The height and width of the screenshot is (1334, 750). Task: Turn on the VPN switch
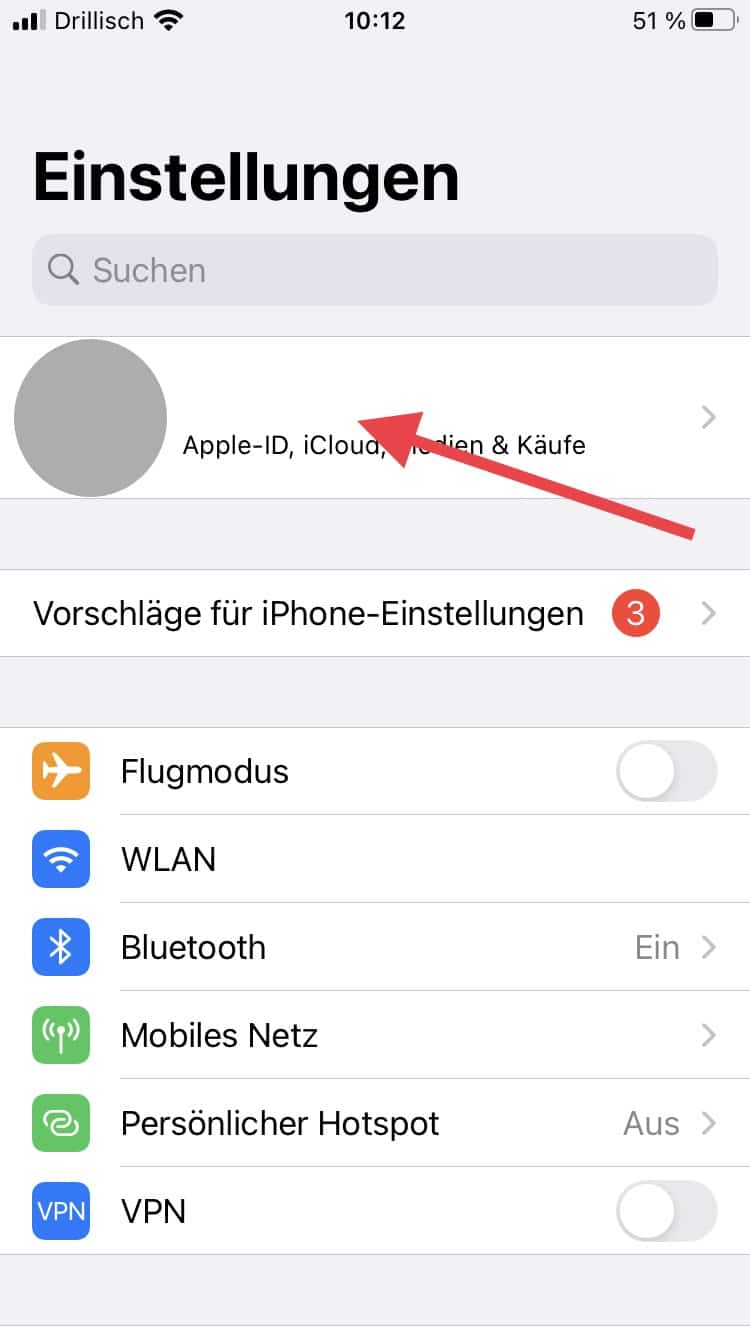[666, 1211]
